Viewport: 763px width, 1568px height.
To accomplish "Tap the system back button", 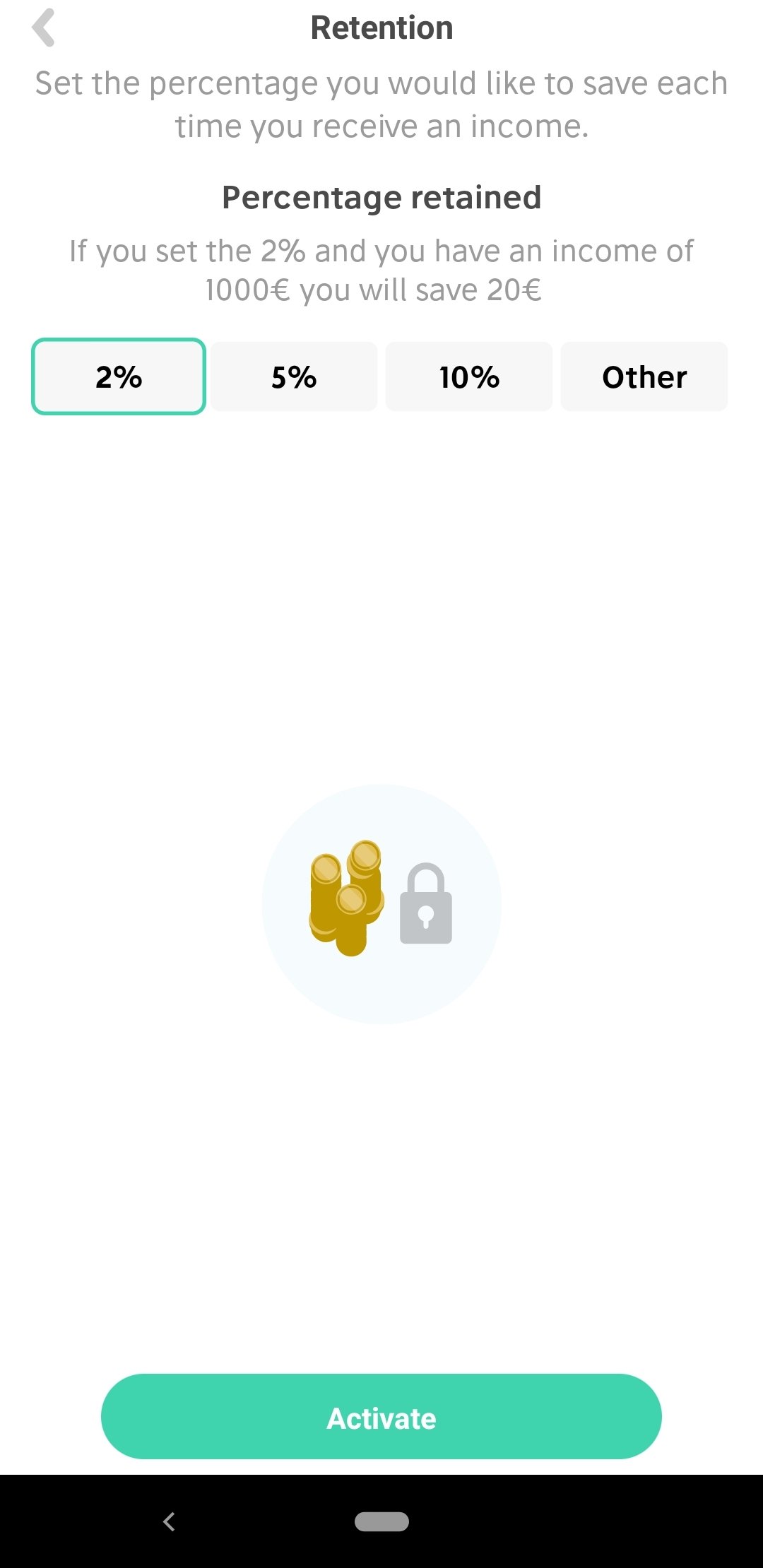I will pos(169,1521).
